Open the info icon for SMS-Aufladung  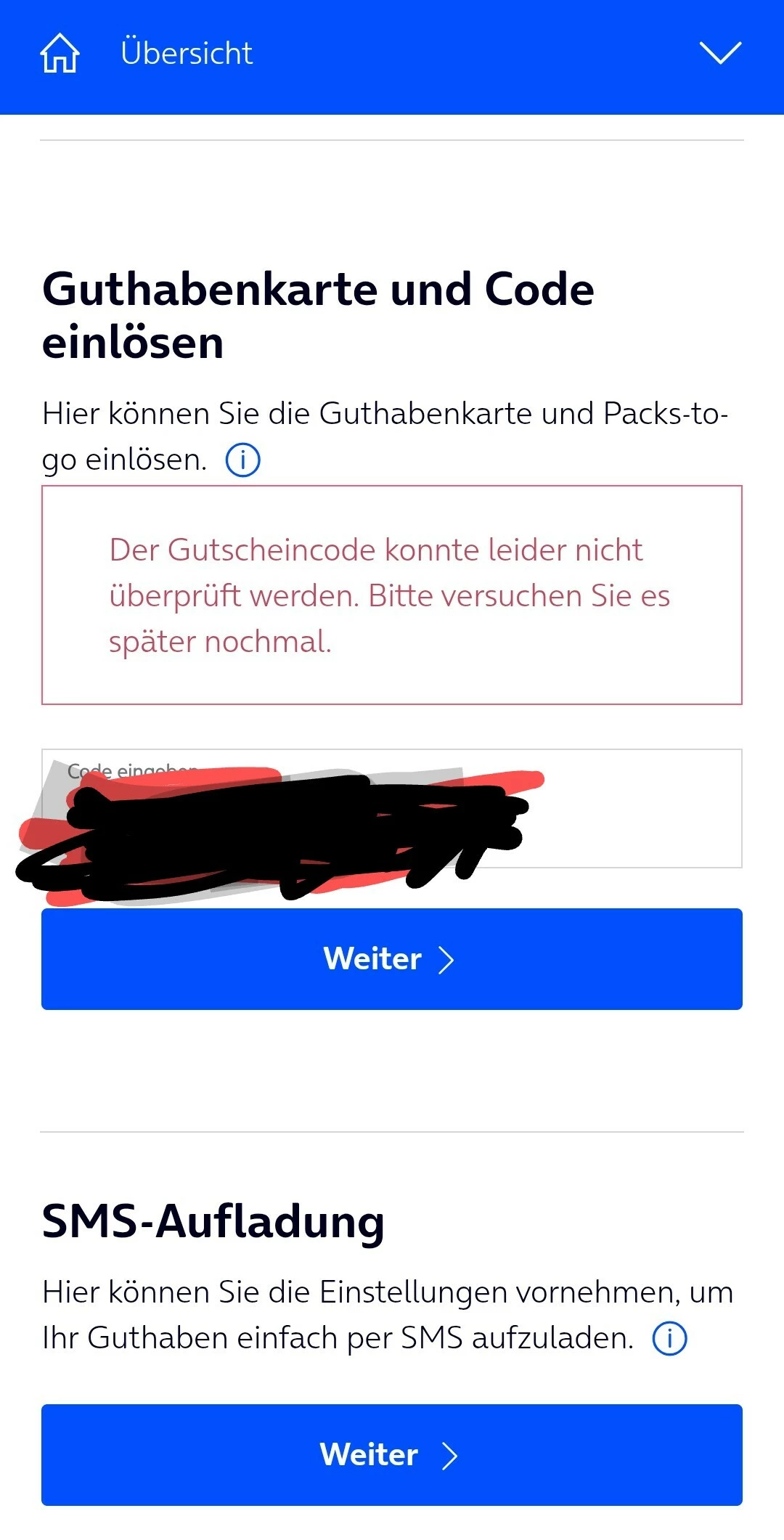[x=669, y=1338]
